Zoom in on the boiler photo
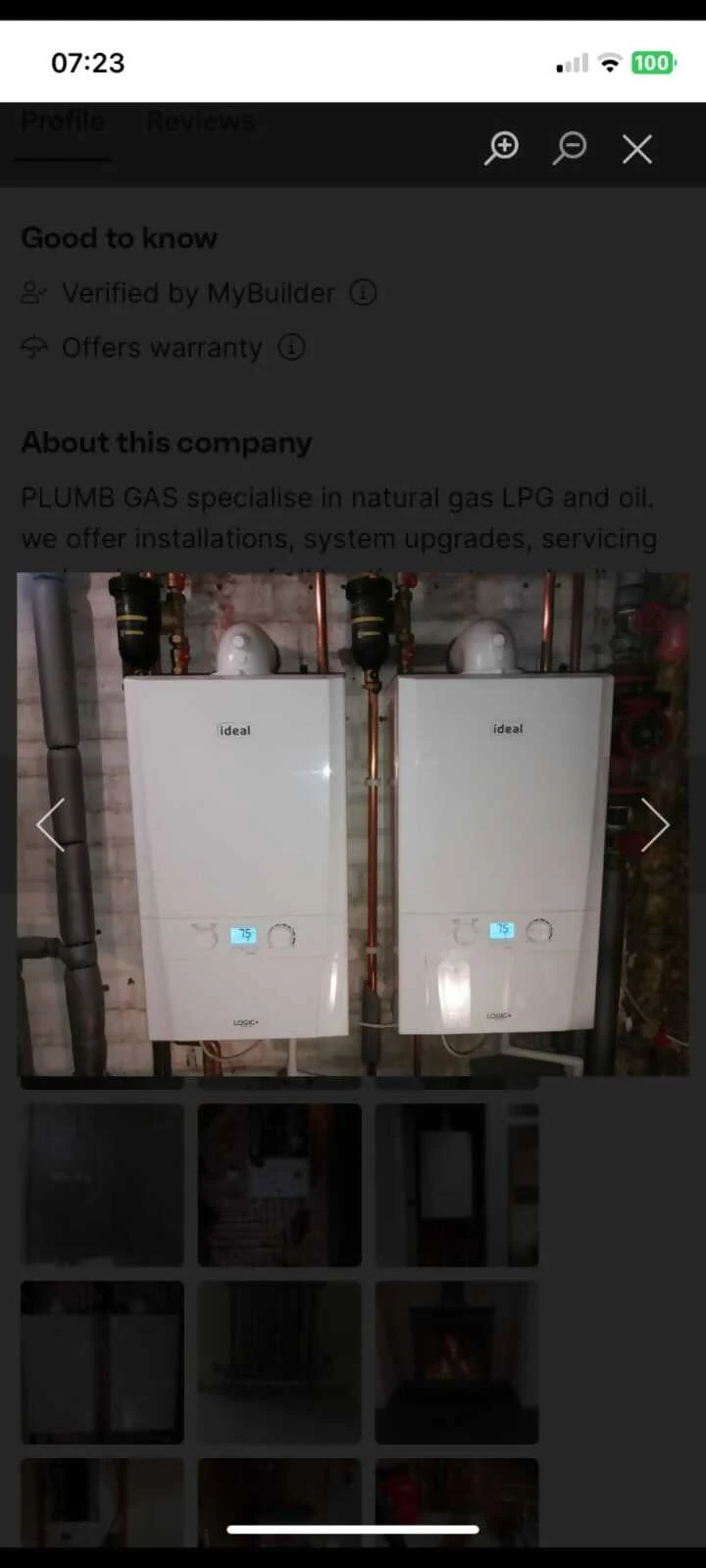706x1568 pixels. tap(501, 148)
